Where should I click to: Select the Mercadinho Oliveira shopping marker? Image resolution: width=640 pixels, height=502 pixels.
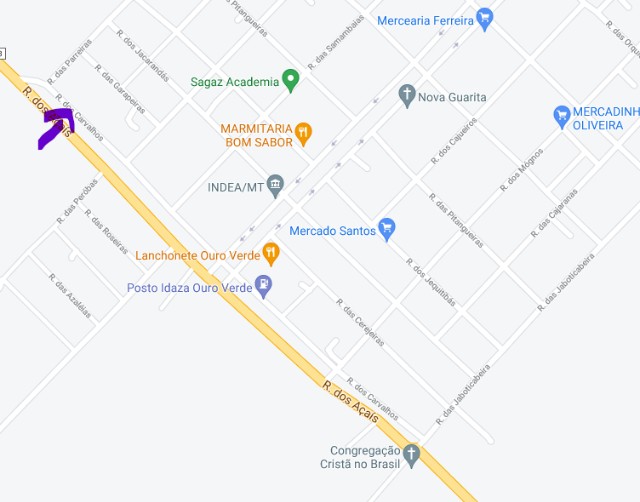[562, 116]
